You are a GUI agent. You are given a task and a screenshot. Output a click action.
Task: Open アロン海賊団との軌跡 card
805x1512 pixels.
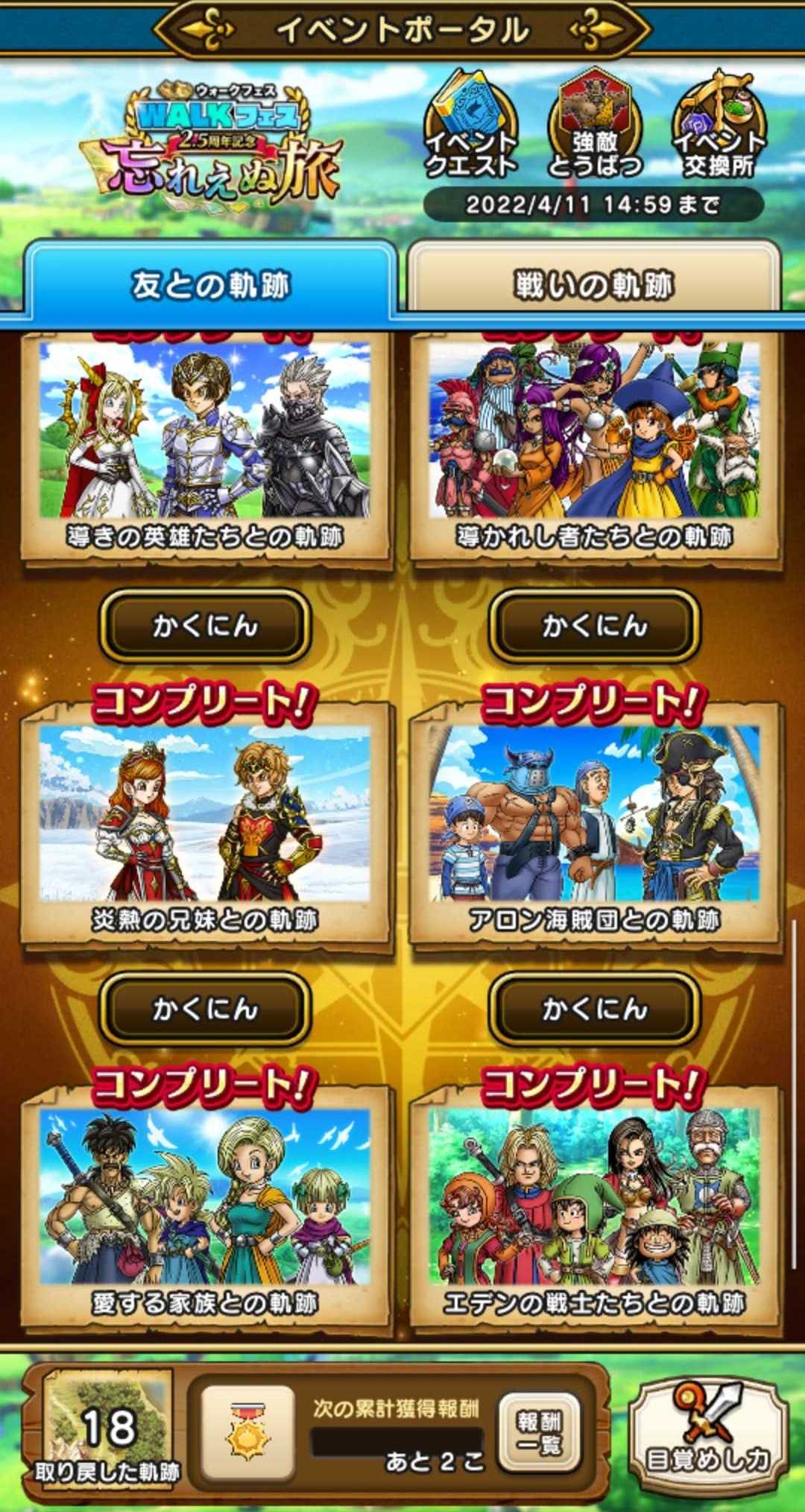594,828
